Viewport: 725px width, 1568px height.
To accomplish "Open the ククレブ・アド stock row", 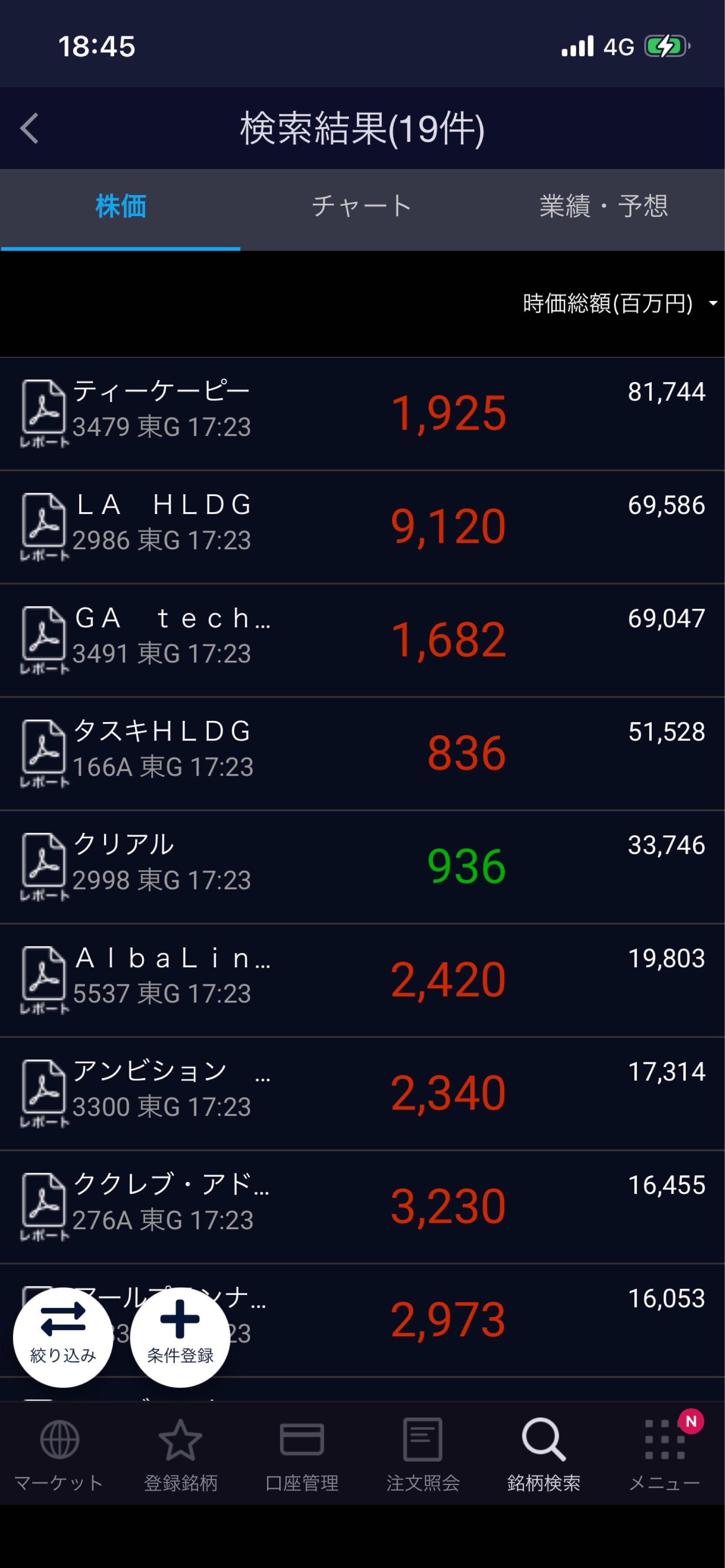I will point(362,1206).
